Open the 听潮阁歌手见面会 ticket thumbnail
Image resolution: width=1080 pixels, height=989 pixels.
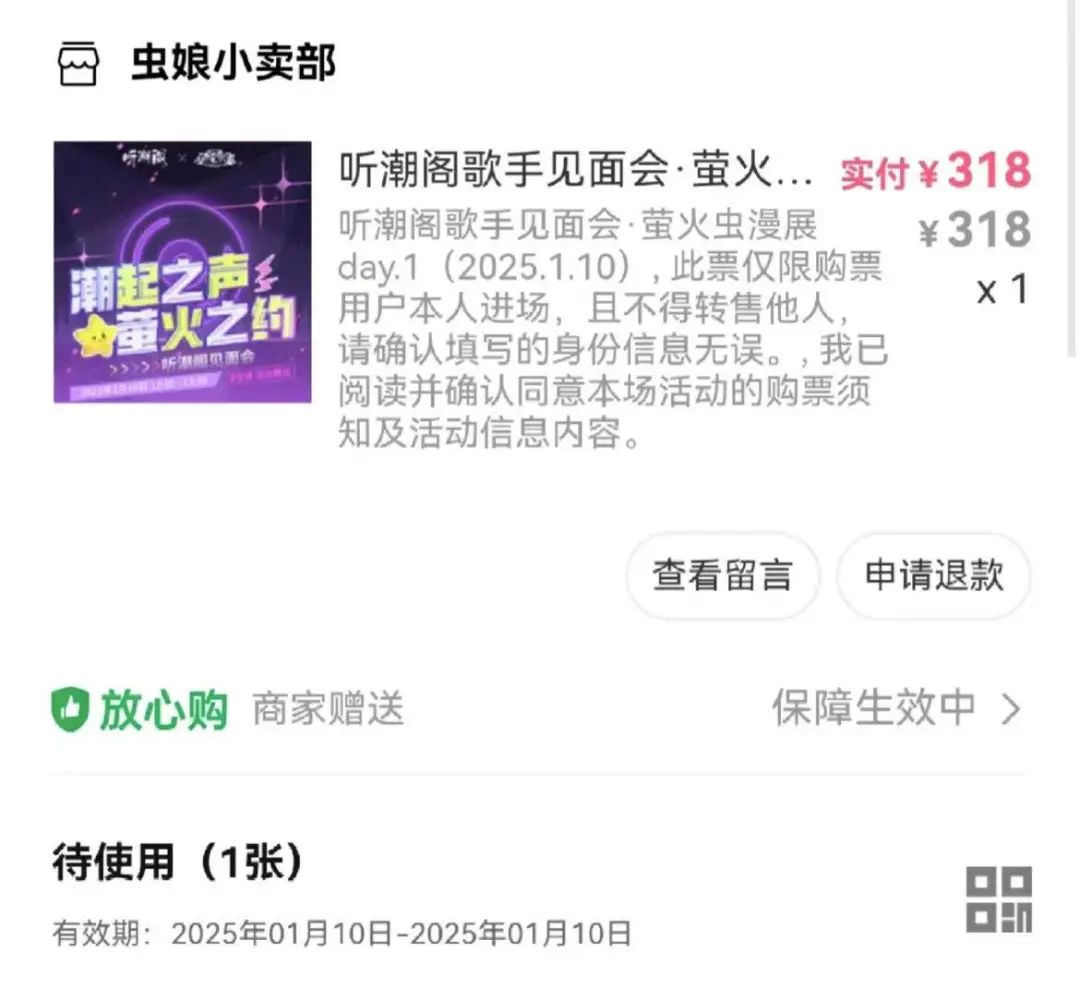(x=182, y=272)
